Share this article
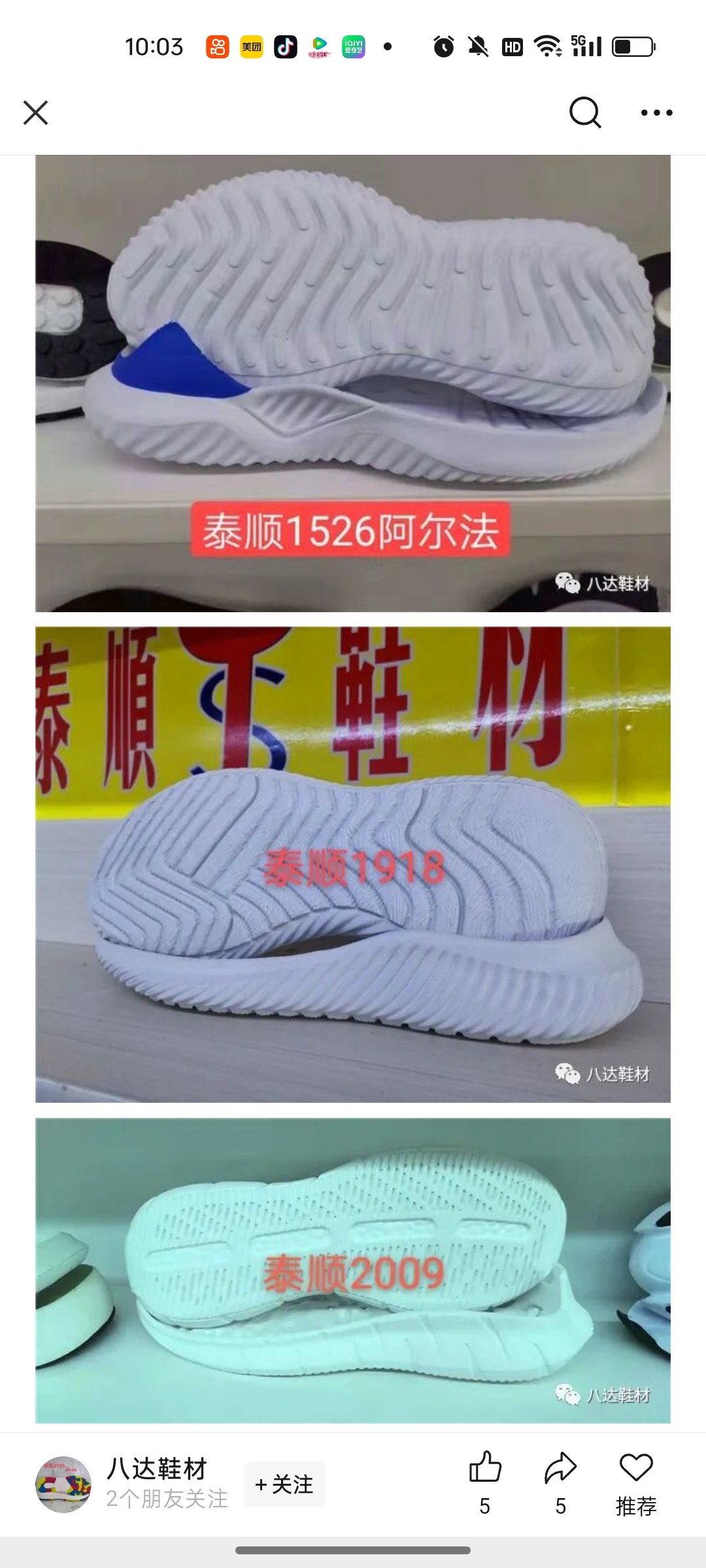 tap(560, 1469)
